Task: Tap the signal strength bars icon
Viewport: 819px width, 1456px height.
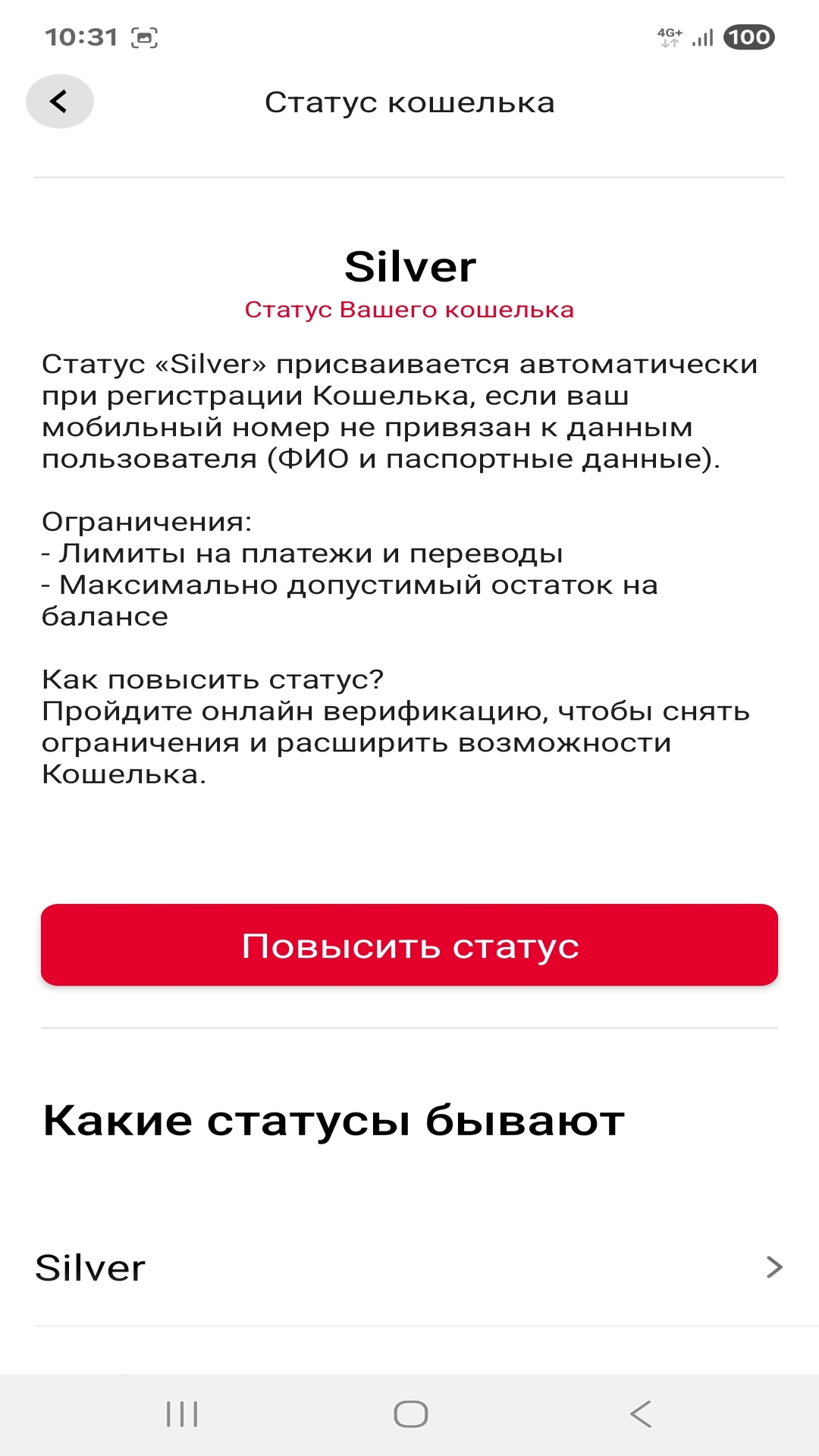Action: pyautogui.click(x=702, y=36)
